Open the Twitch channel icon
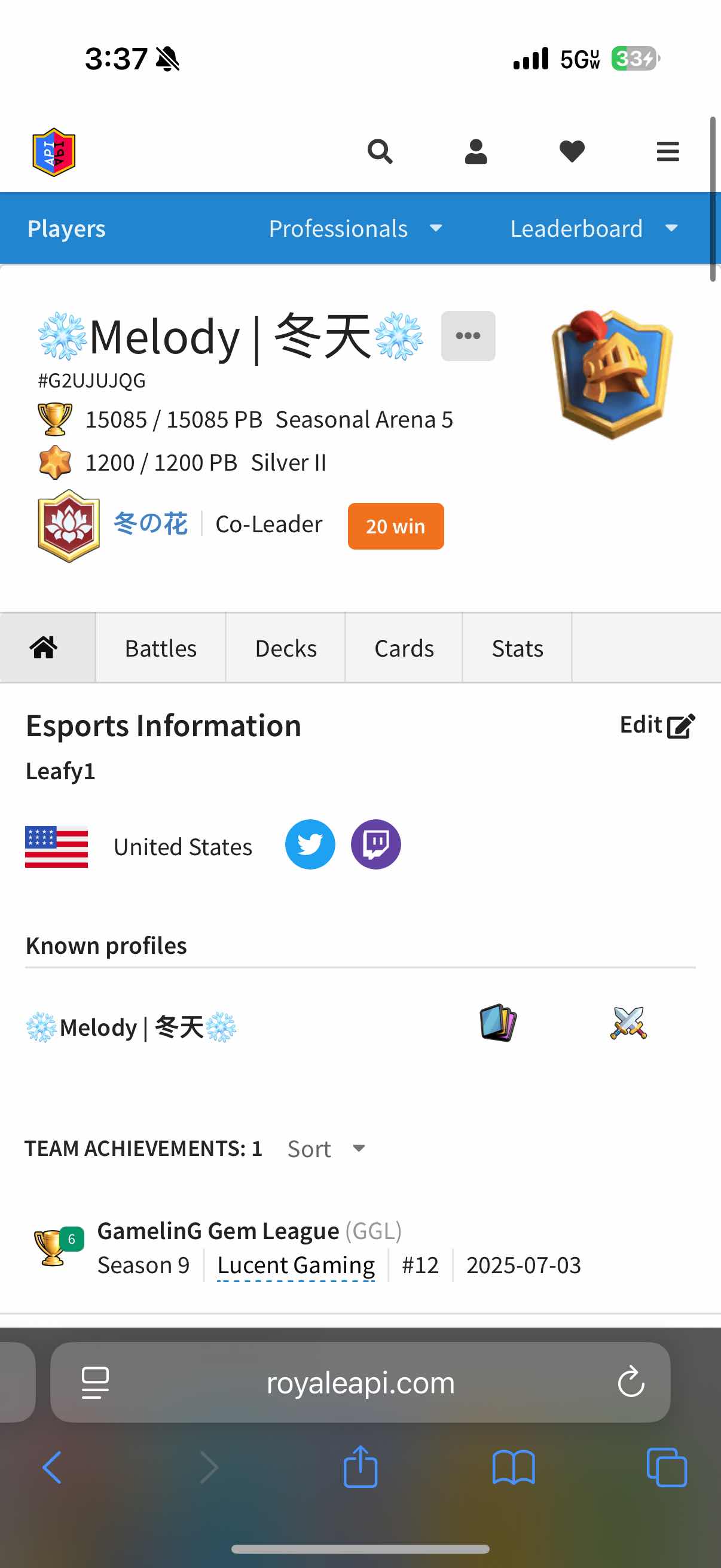 (375, 845)
